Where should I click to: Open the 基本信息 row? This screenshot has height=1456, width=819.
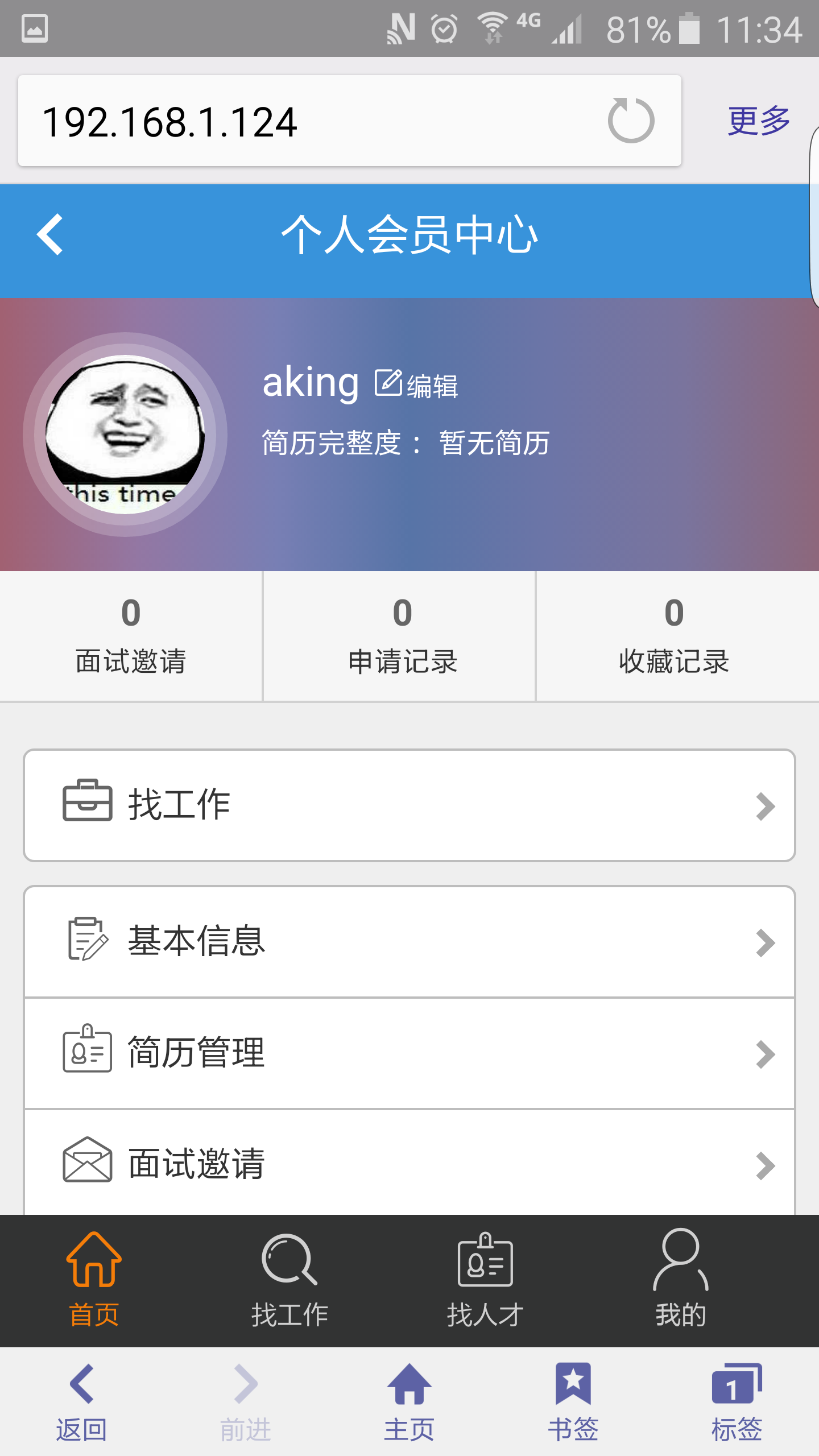409,941
